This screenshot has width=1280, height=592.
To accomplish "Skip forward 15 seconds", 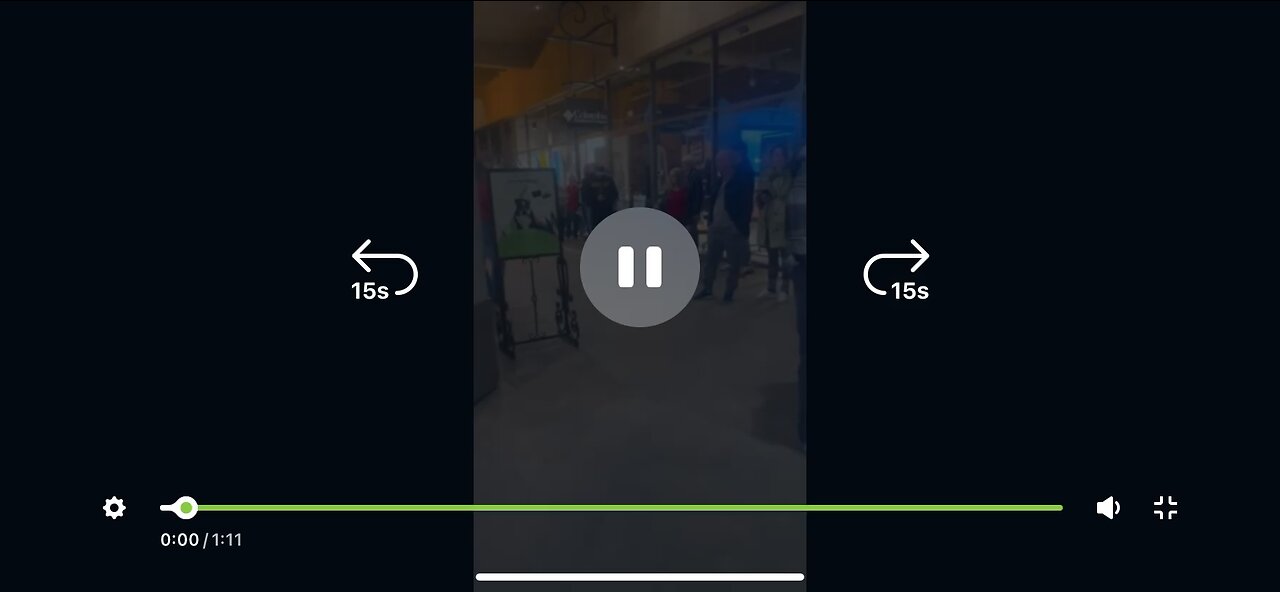I will [x=897, y=269].
